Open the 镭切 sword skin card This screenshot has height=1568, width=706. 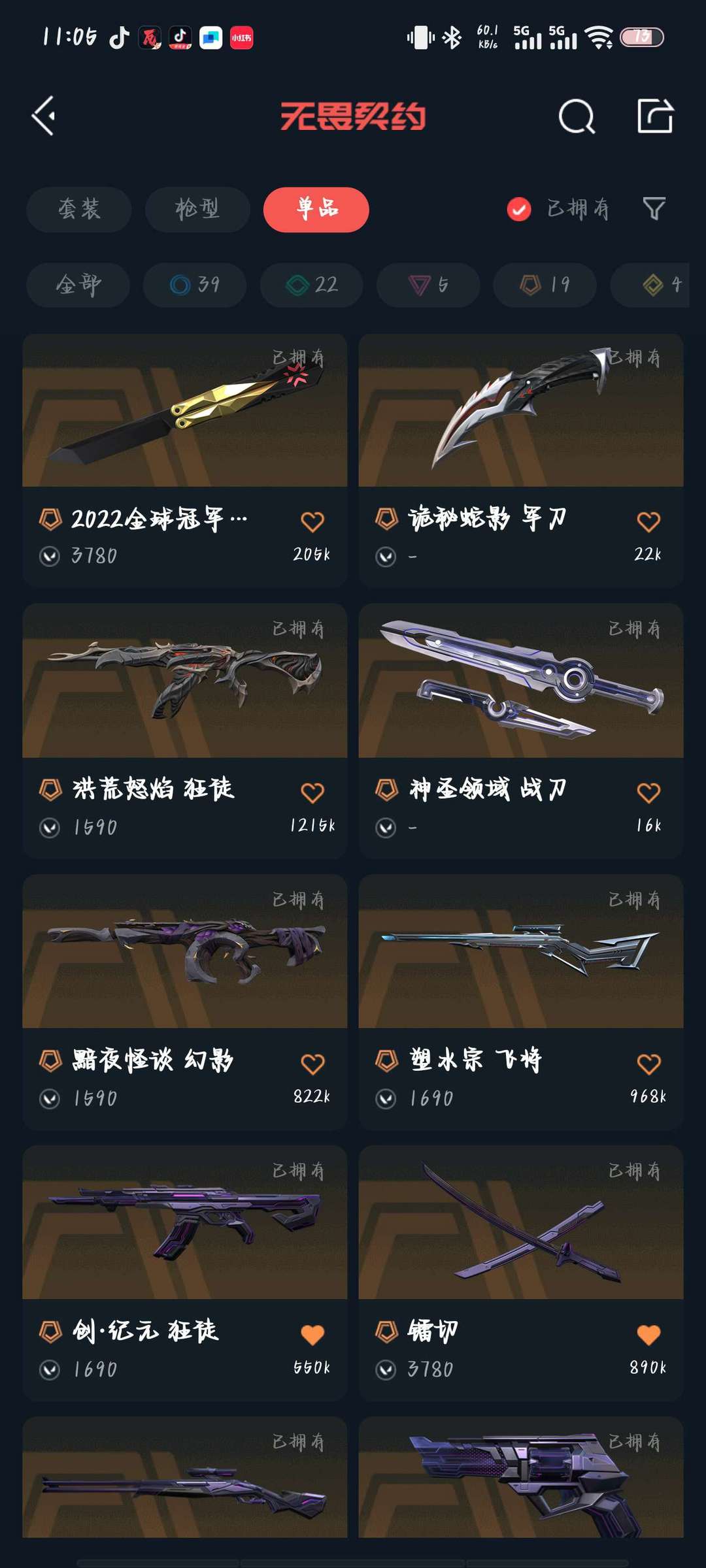(521, 1273)
